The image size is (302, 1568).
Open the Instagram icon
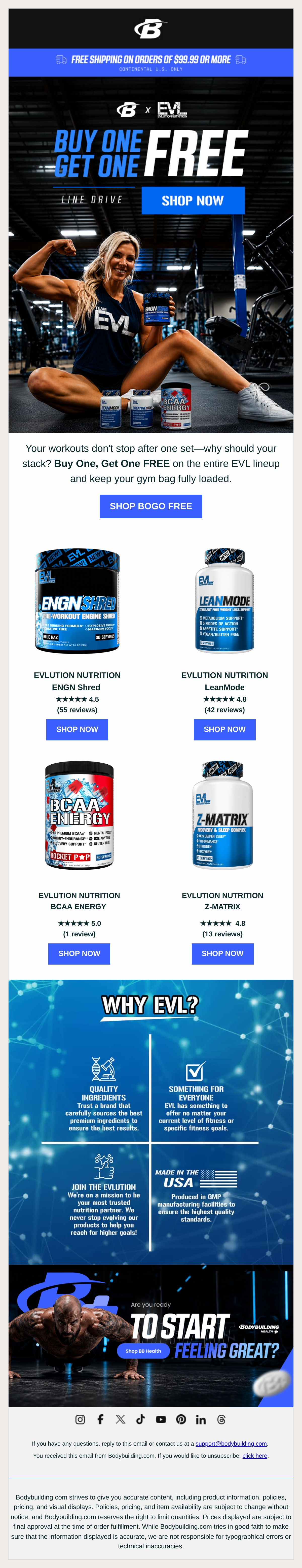point(80,1419)
